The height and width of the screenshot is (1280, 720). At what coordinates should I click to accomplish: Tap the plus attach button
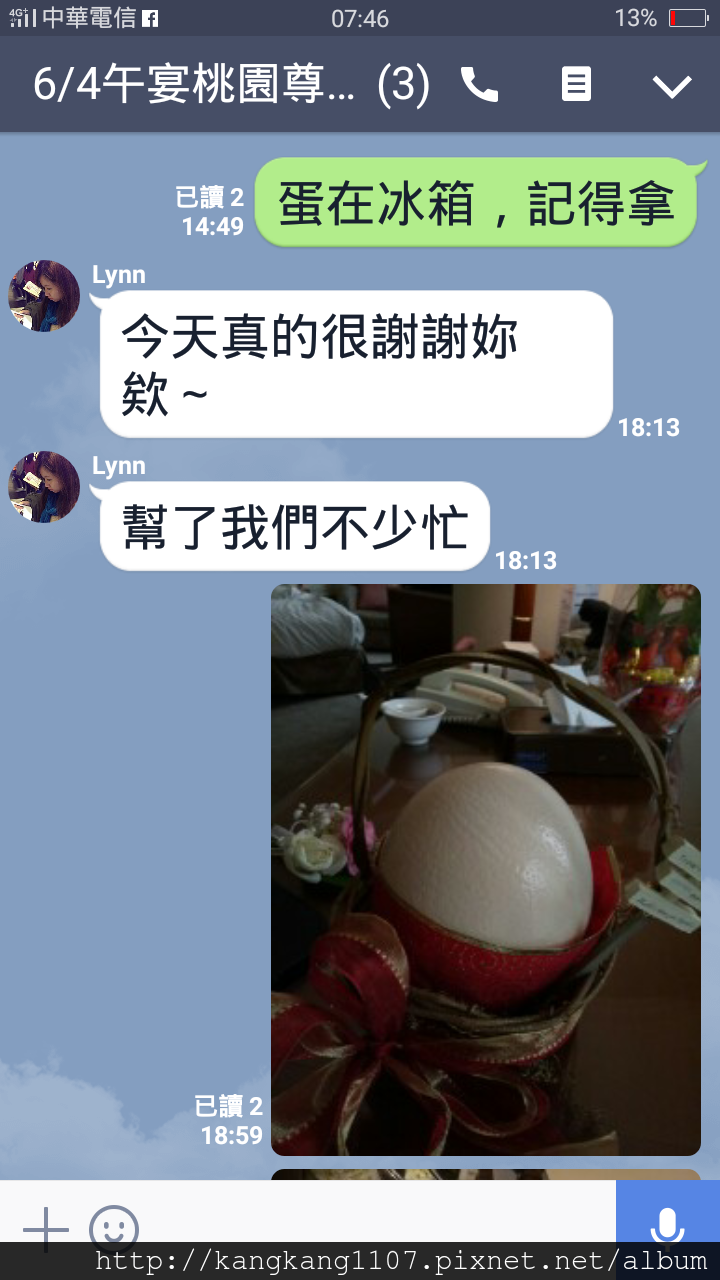tap(46, 1228)
